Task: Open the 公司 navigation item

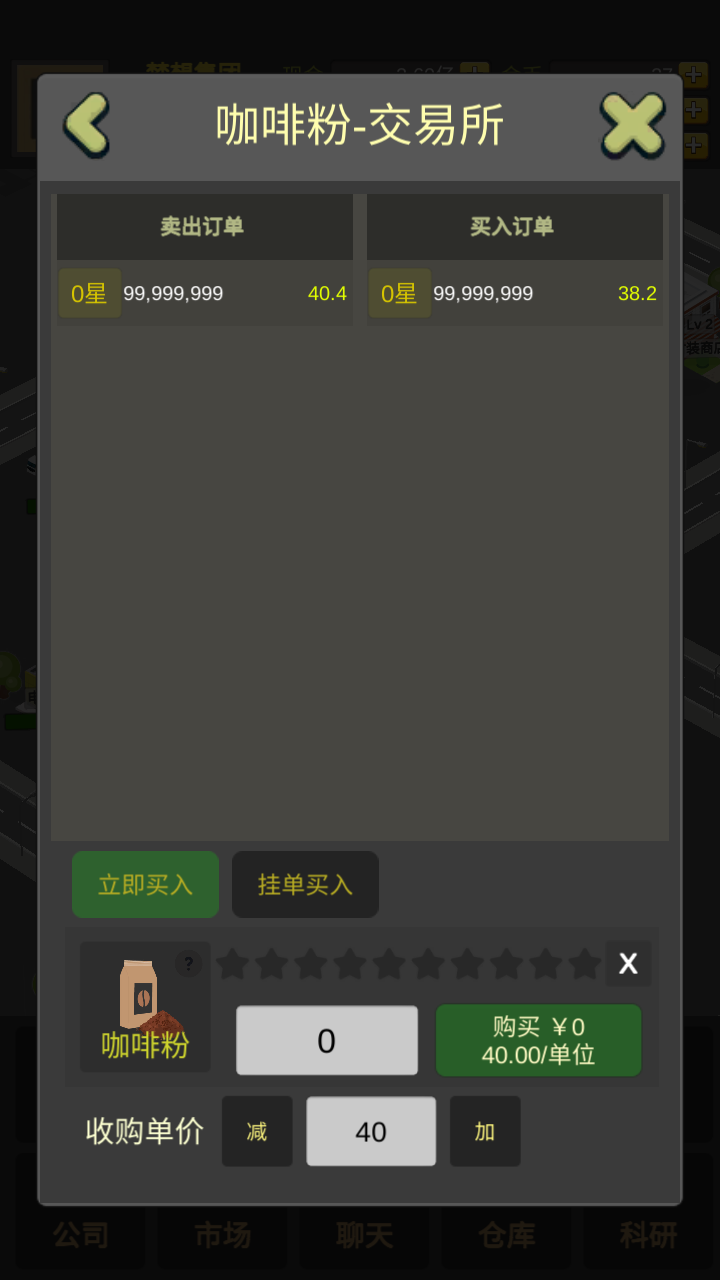Action: click(x=80, y=1236)
